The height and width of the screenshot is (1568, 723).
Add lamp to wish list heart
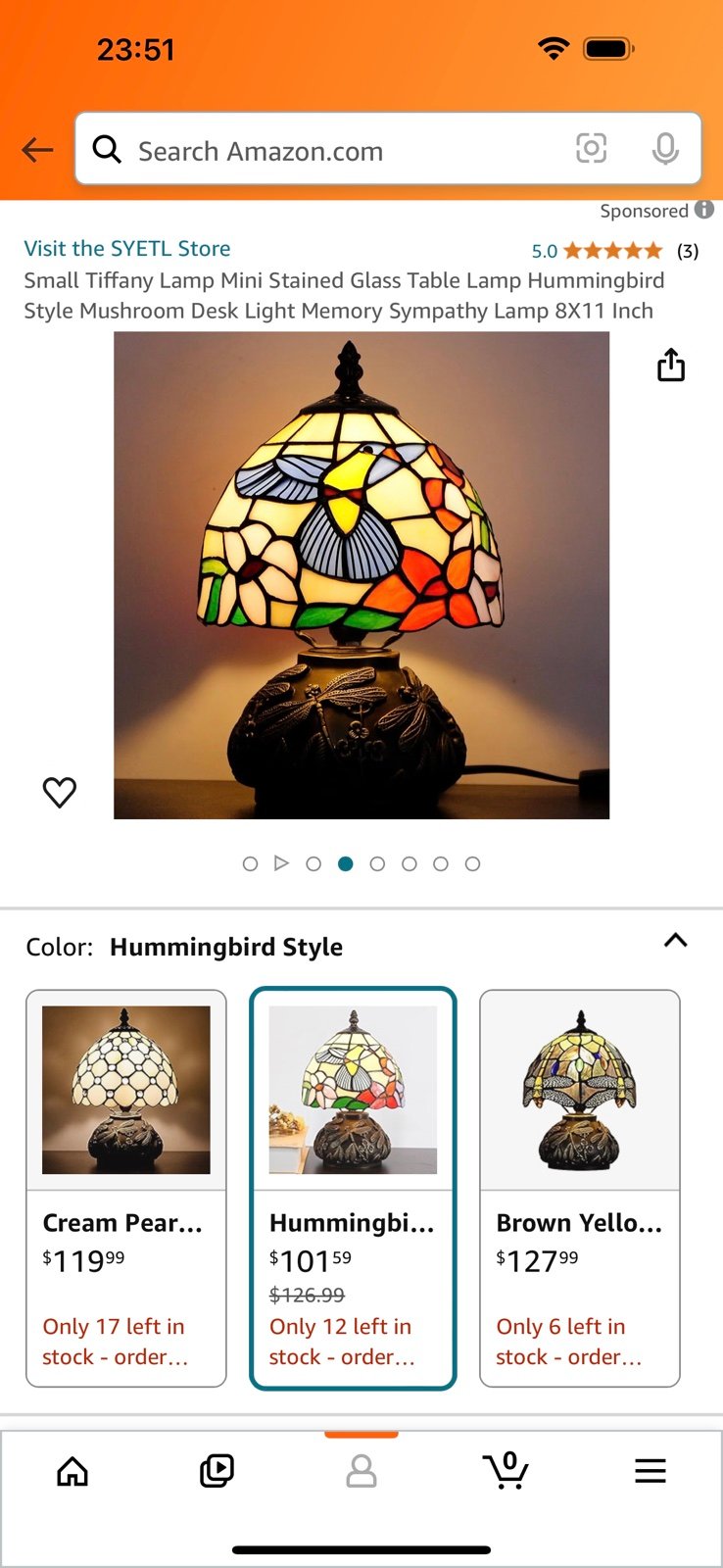(60, 792)
